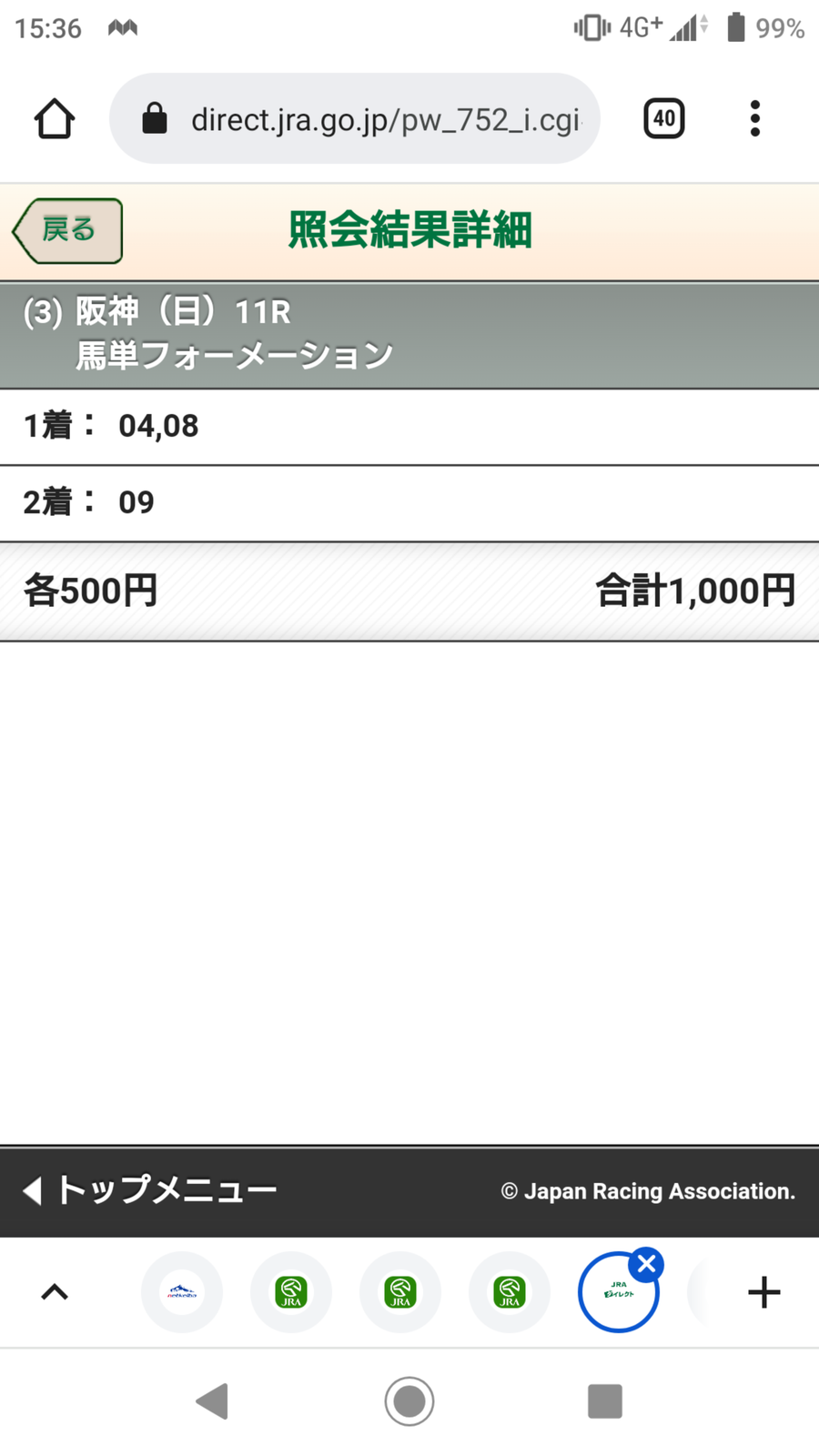Tap the system back navigation button
The image size is (819, 1456).
pyautogui.click(x=212, y=1401)
